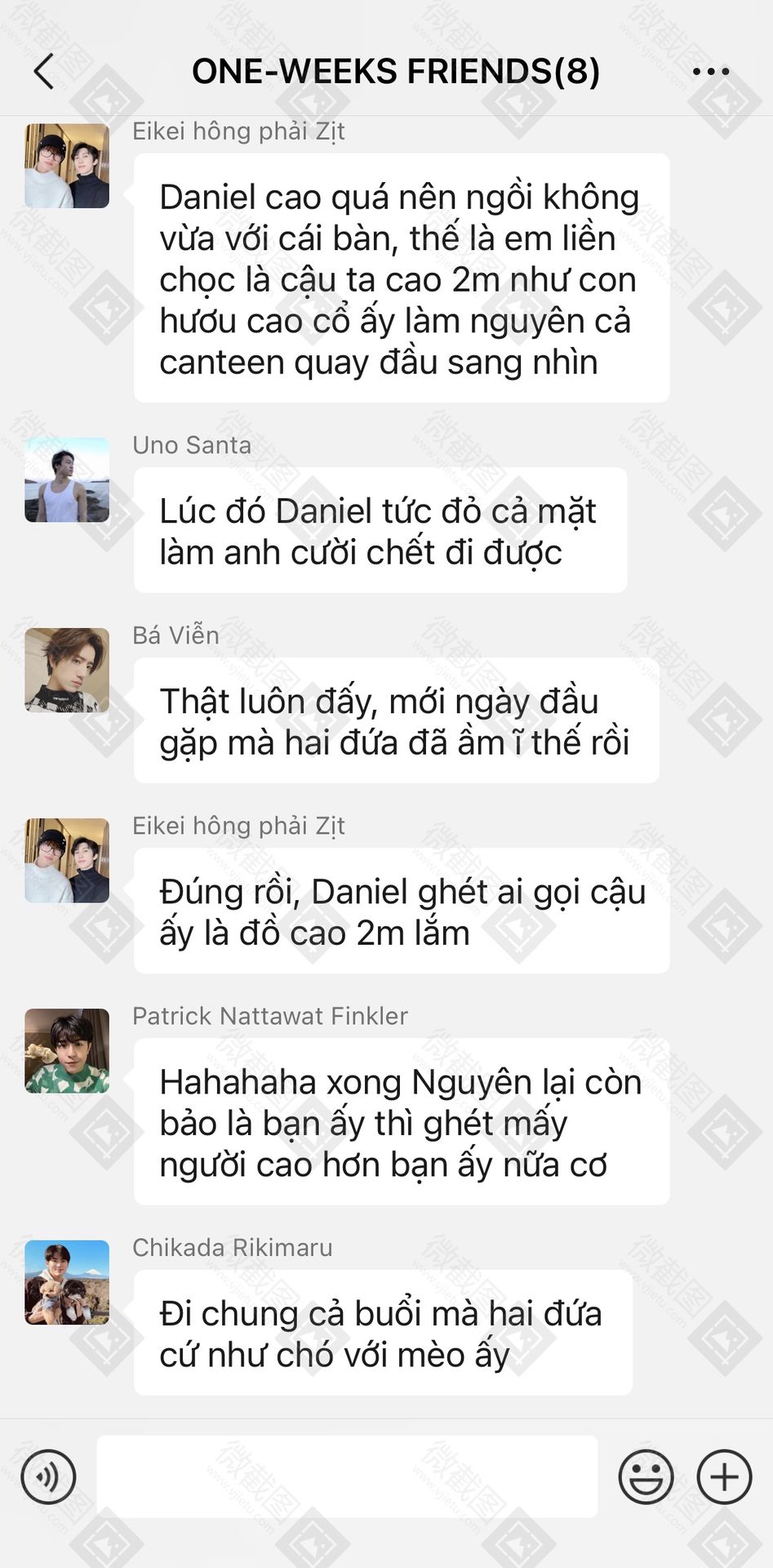The image size is (773, 1568).
Task: View Bá Viễn's profile avatar
Action: point(67,670)
